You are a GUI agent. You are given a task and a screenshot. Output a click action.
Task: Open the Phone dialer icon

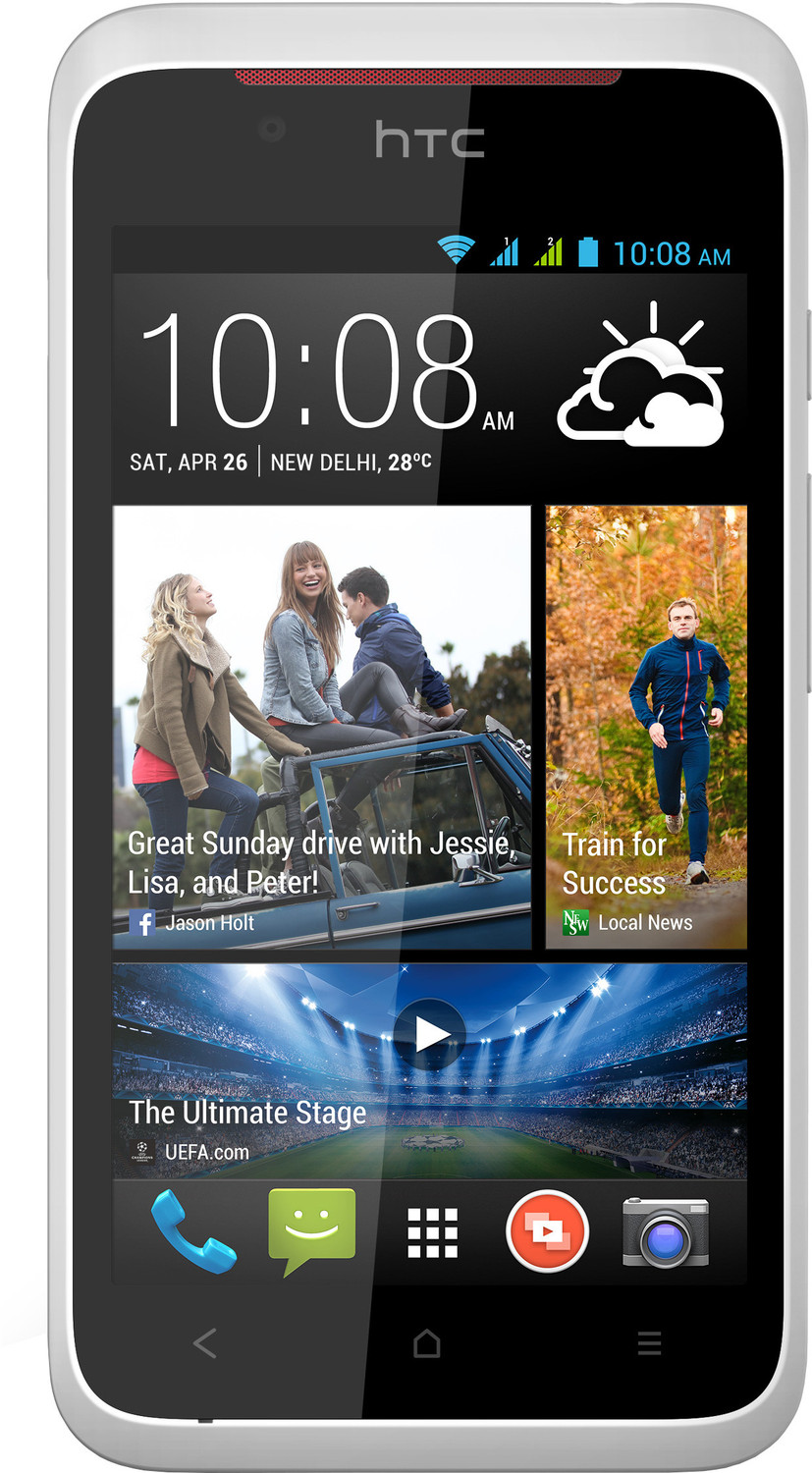(x=192, y=1228)
